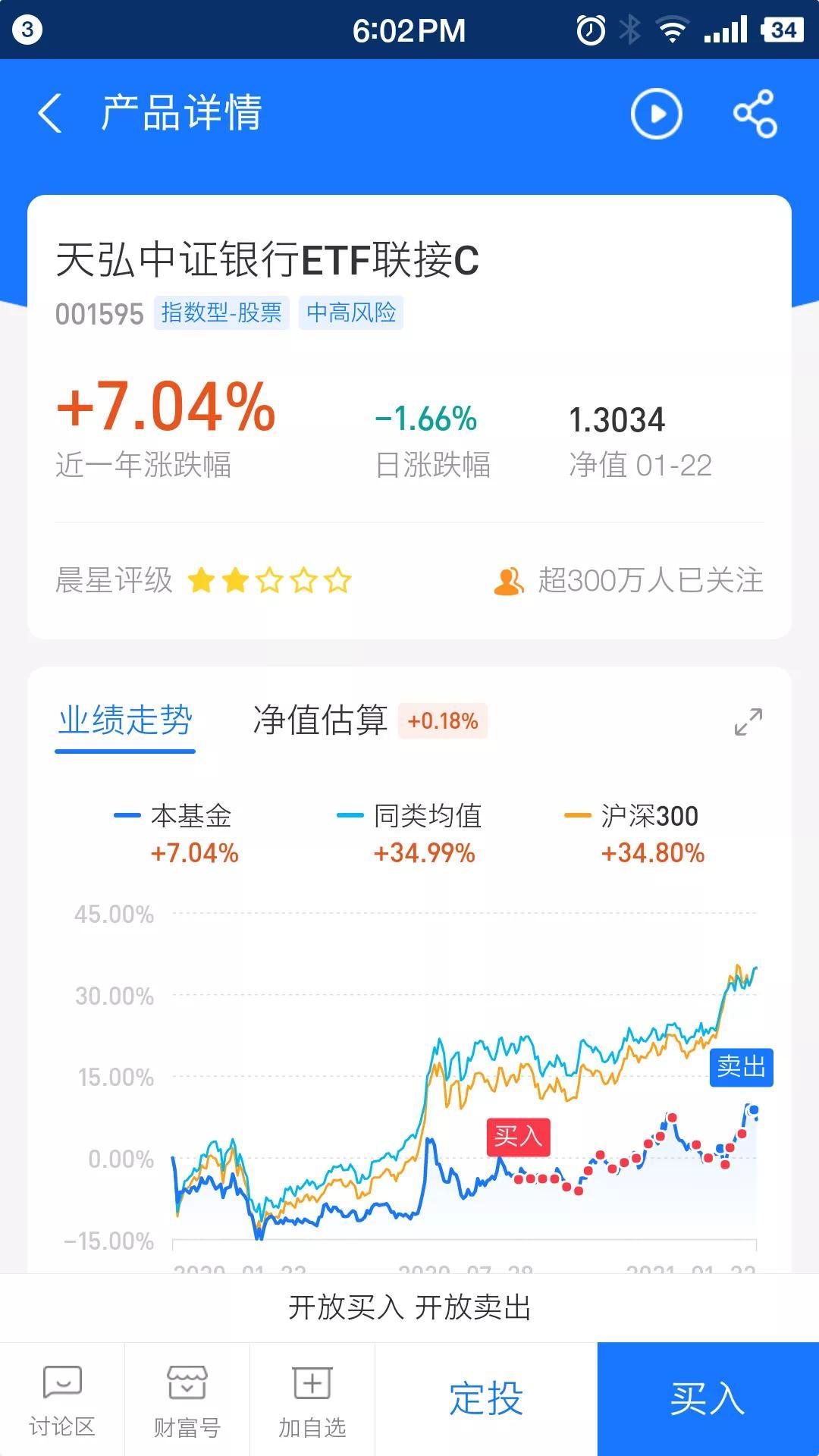The width and height of the screenshot is (819, 1456).
Task: Add fund to 加自选 watchlist
Action: [x=312, y=1400]
